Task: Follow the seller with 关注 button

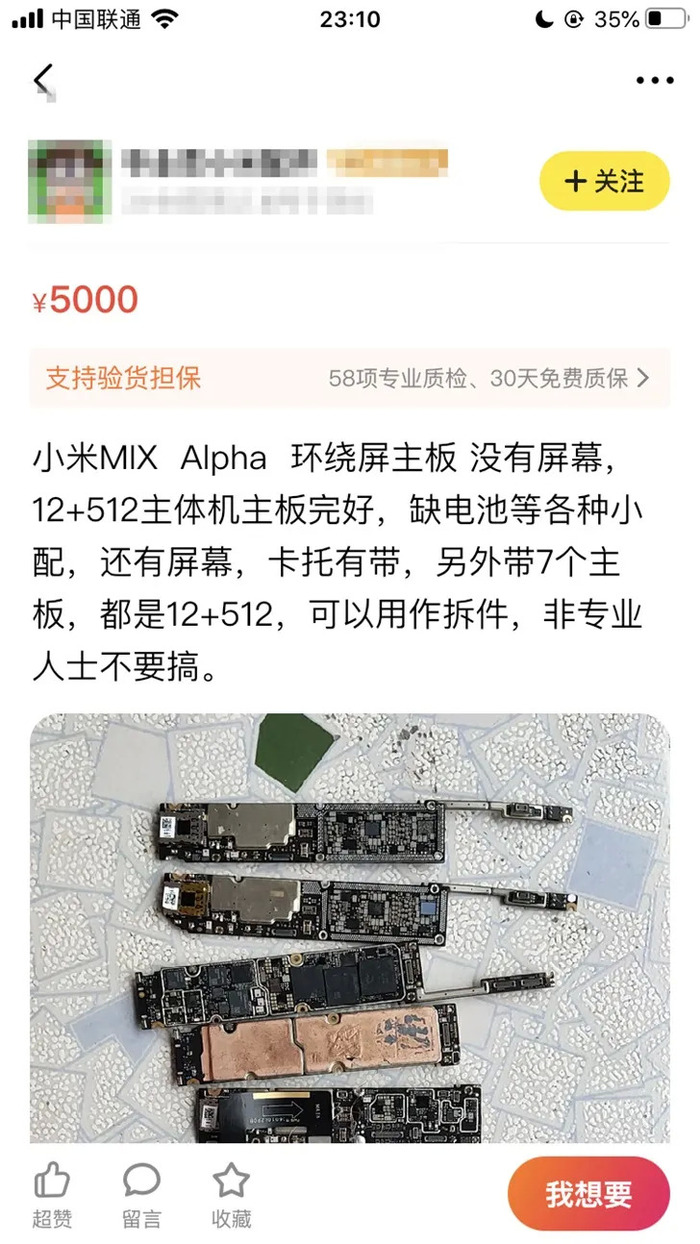Action: 604,181
